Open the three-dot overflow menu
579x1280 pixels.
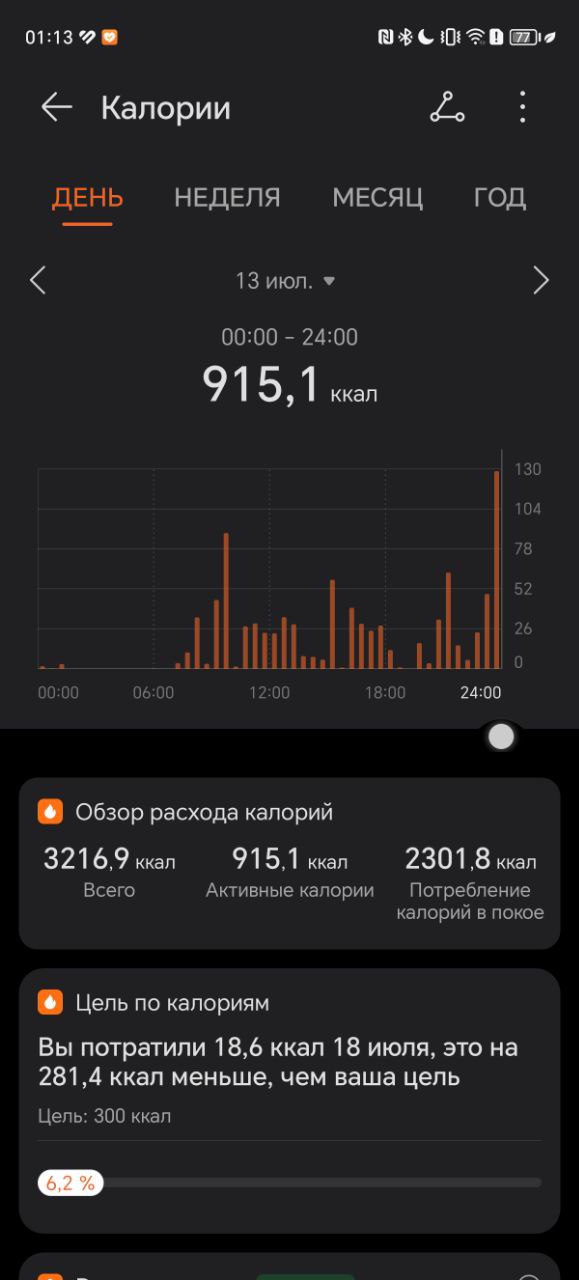pos(522,107)
